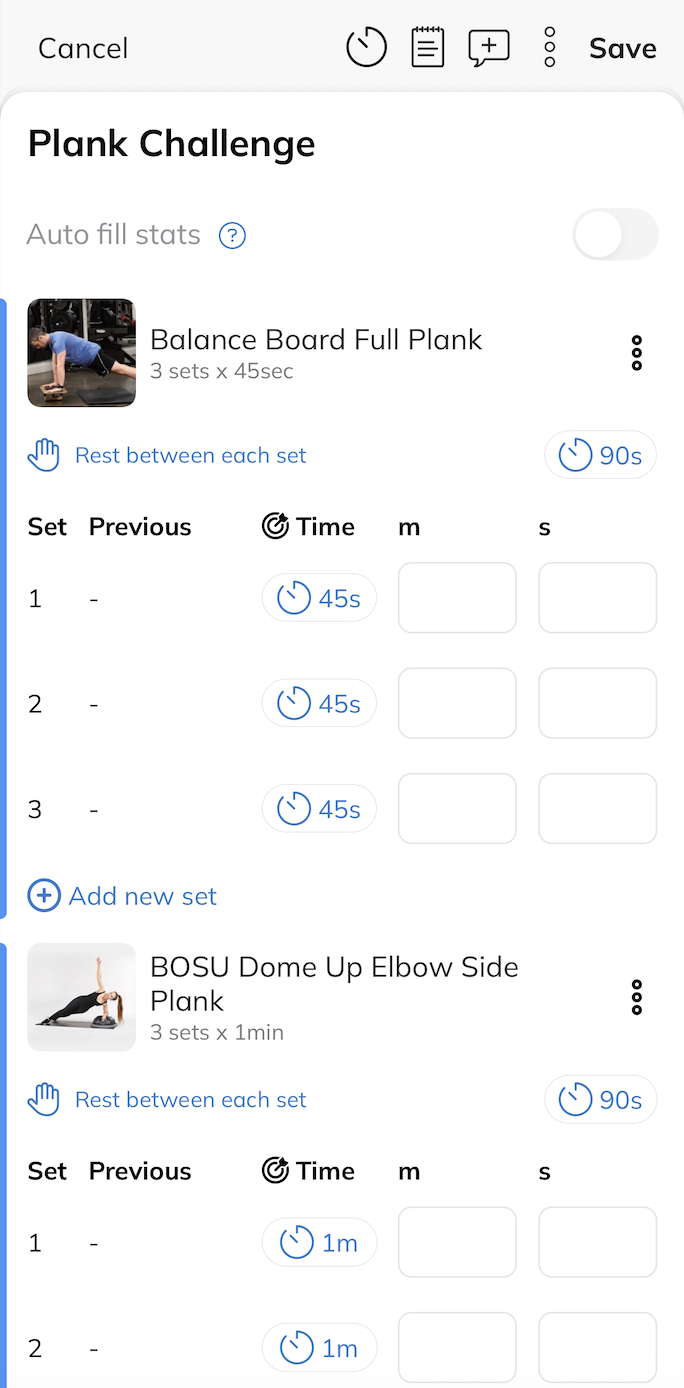Save the workout
This screenshot has height=1388, width=684.
(x=622, y=48)
